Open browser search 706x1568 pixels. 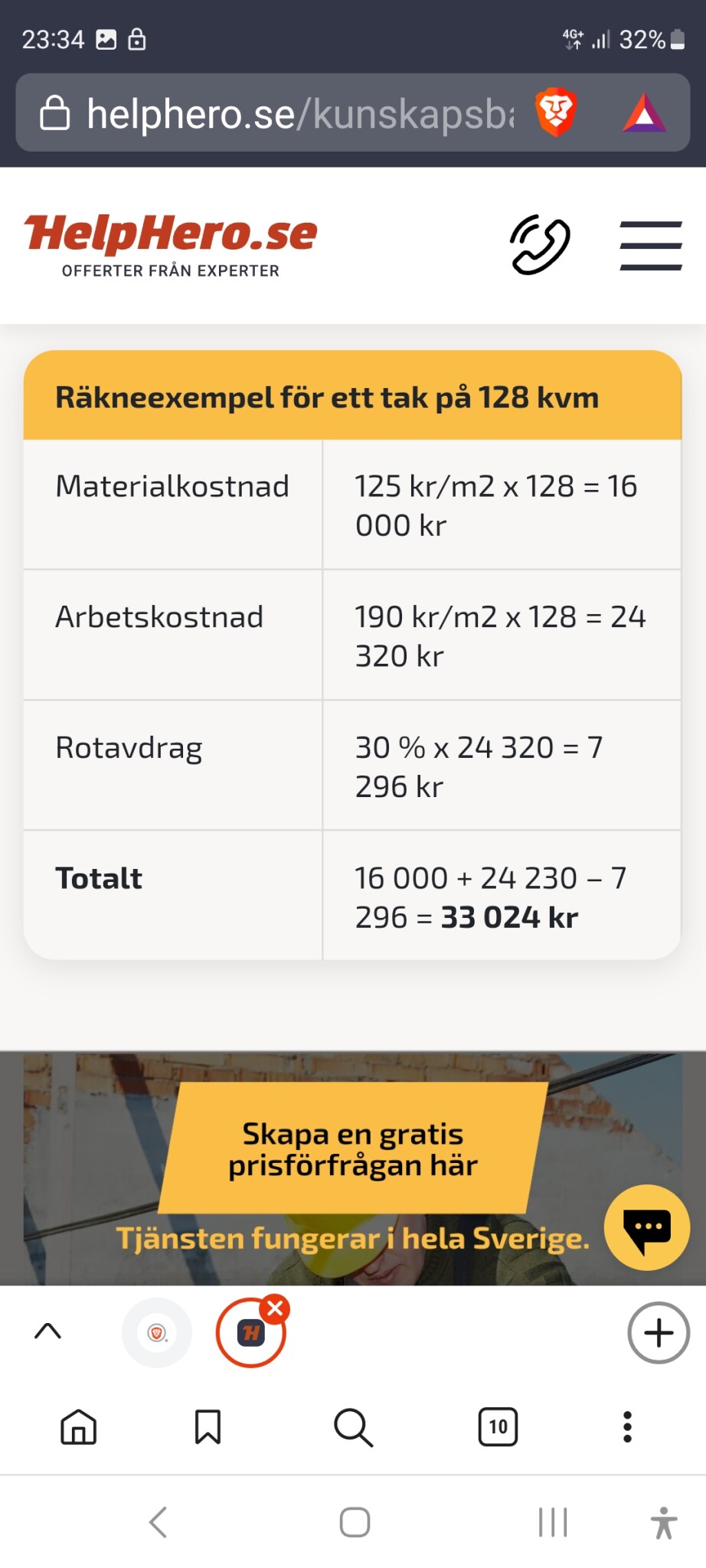(x=353, y=1427)
